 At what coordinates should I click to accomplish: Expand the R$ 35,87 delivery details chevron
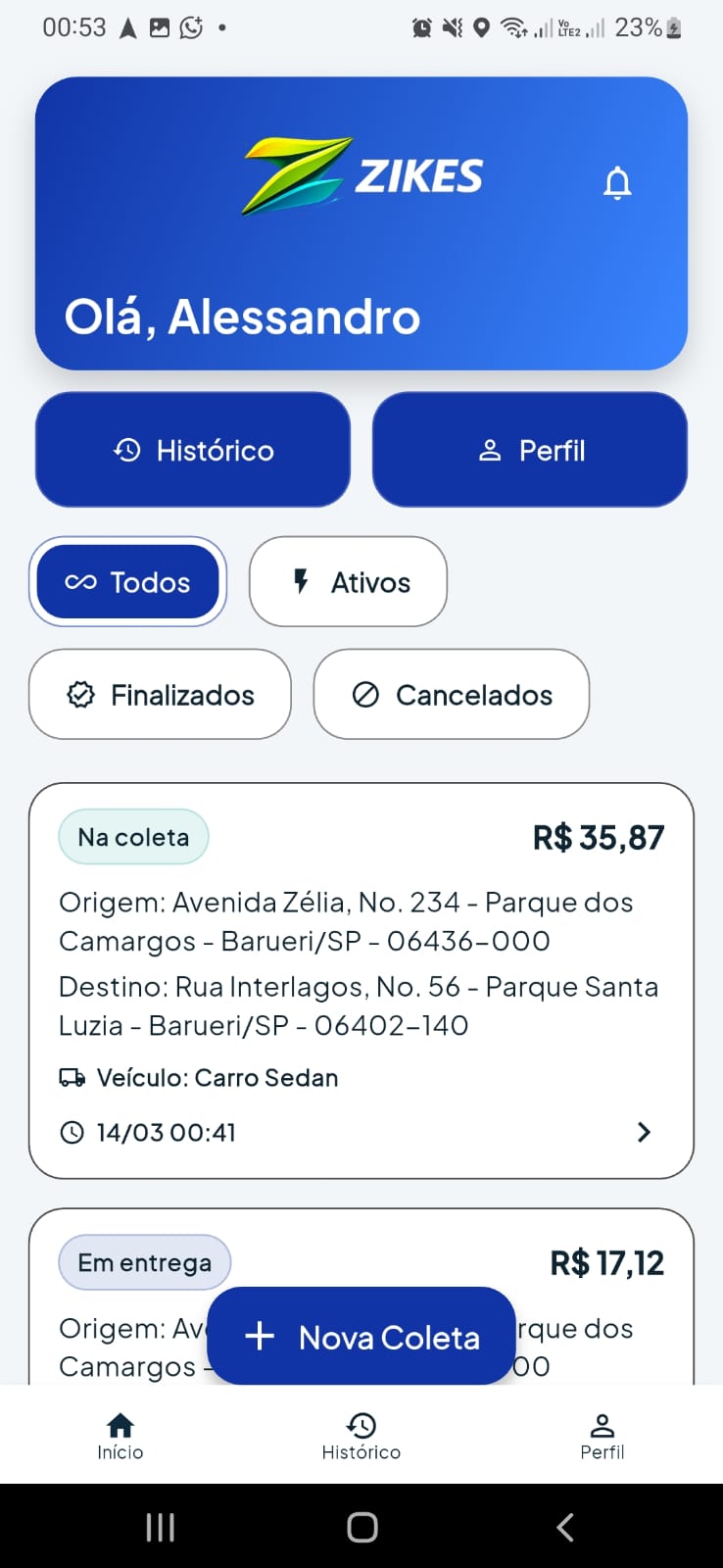644,1132
